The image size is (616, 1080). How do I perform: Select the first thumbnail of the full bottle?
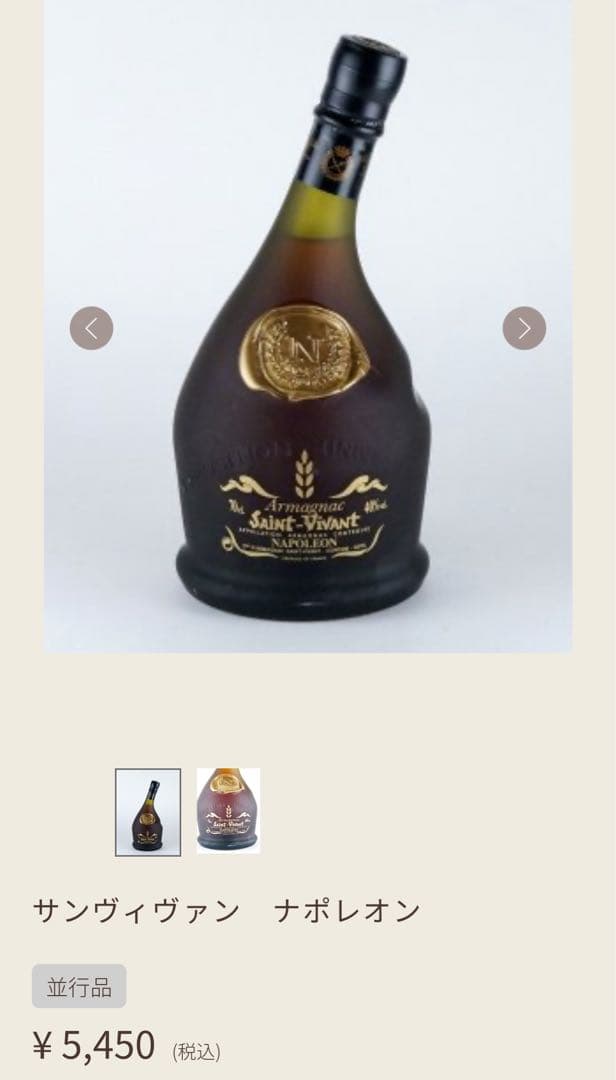[148, 812]
